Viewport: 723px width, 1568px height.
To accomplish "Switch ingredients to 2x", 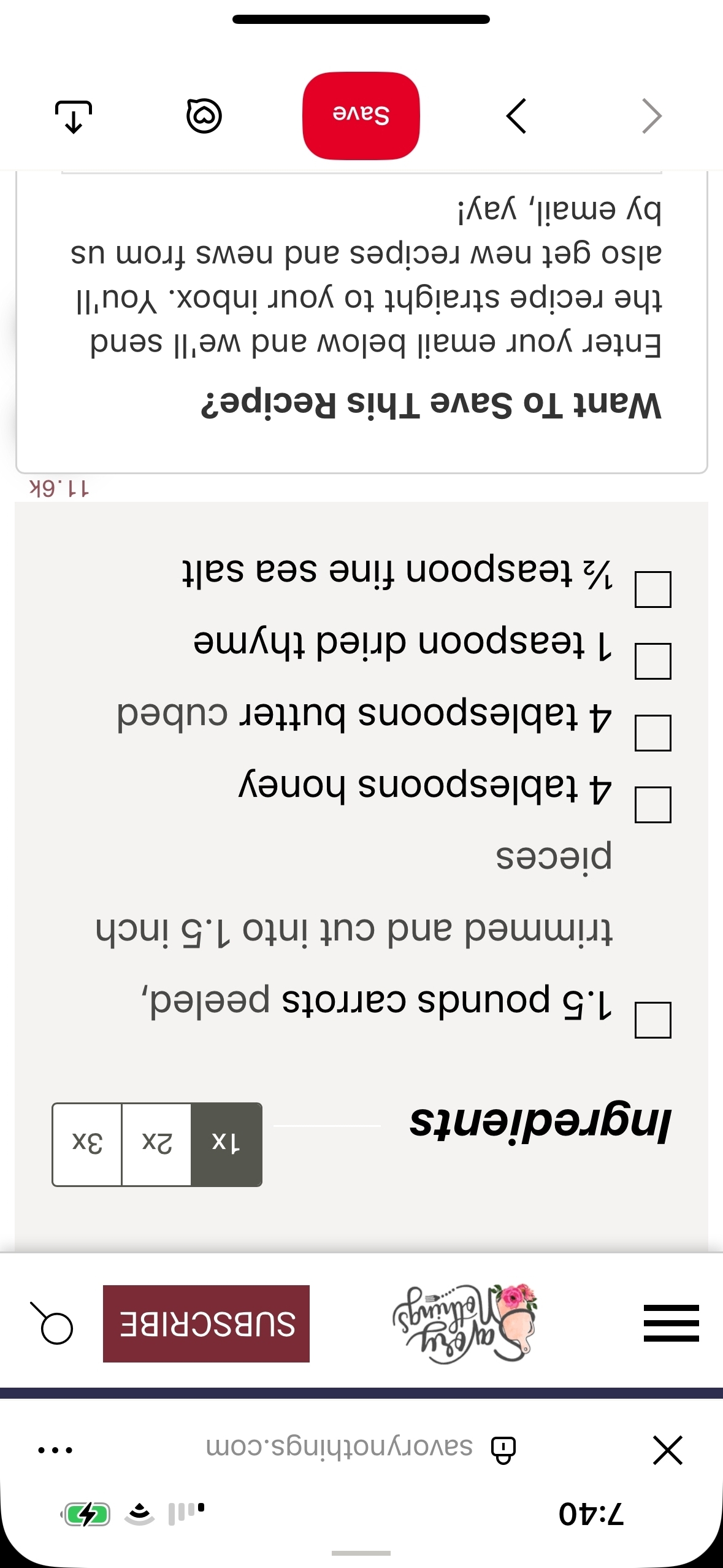I will coord(156,1144).
